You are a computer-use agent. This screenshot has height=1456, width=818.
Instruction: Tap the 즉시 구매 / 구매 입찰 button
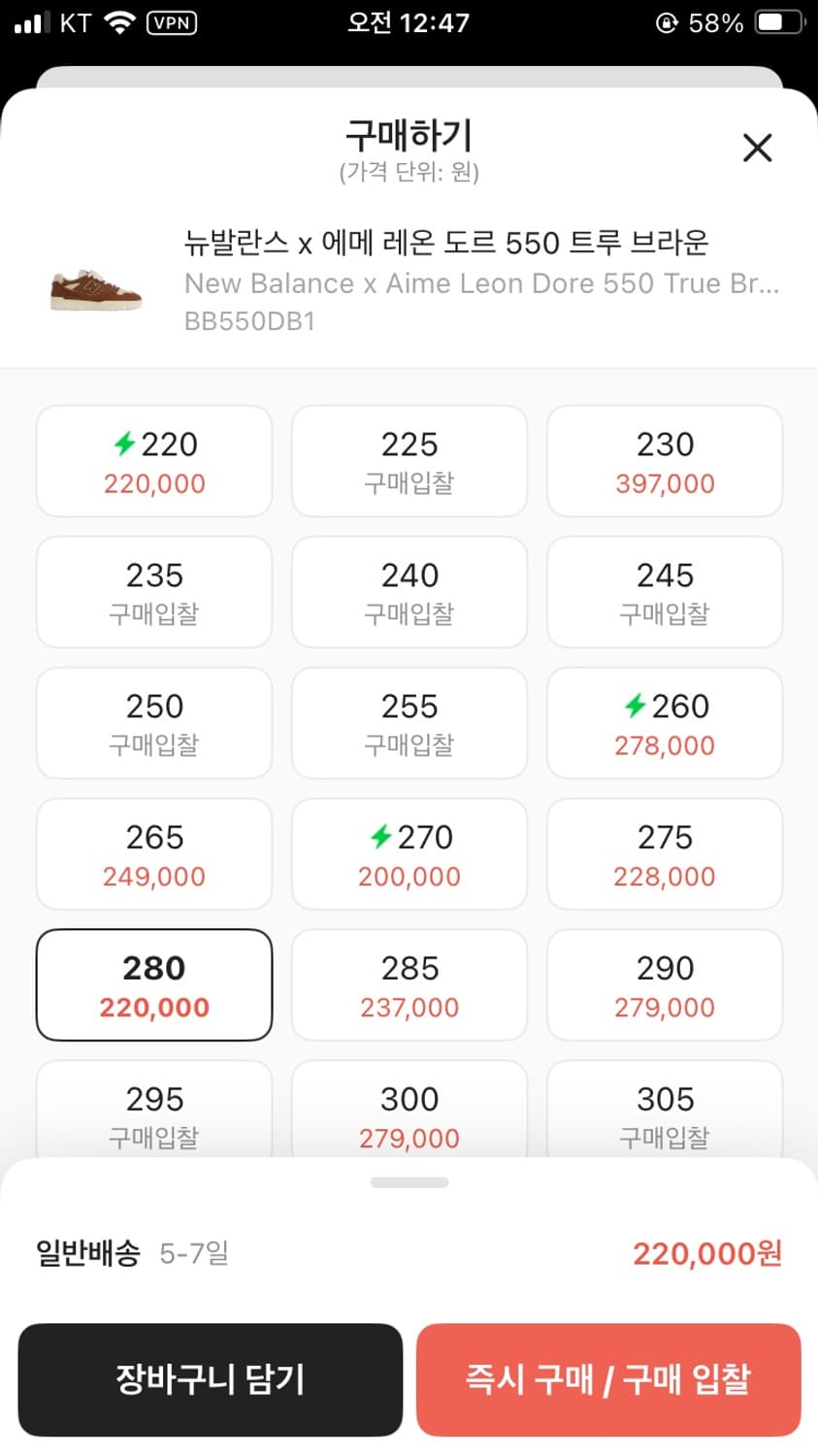(608, 1379)
